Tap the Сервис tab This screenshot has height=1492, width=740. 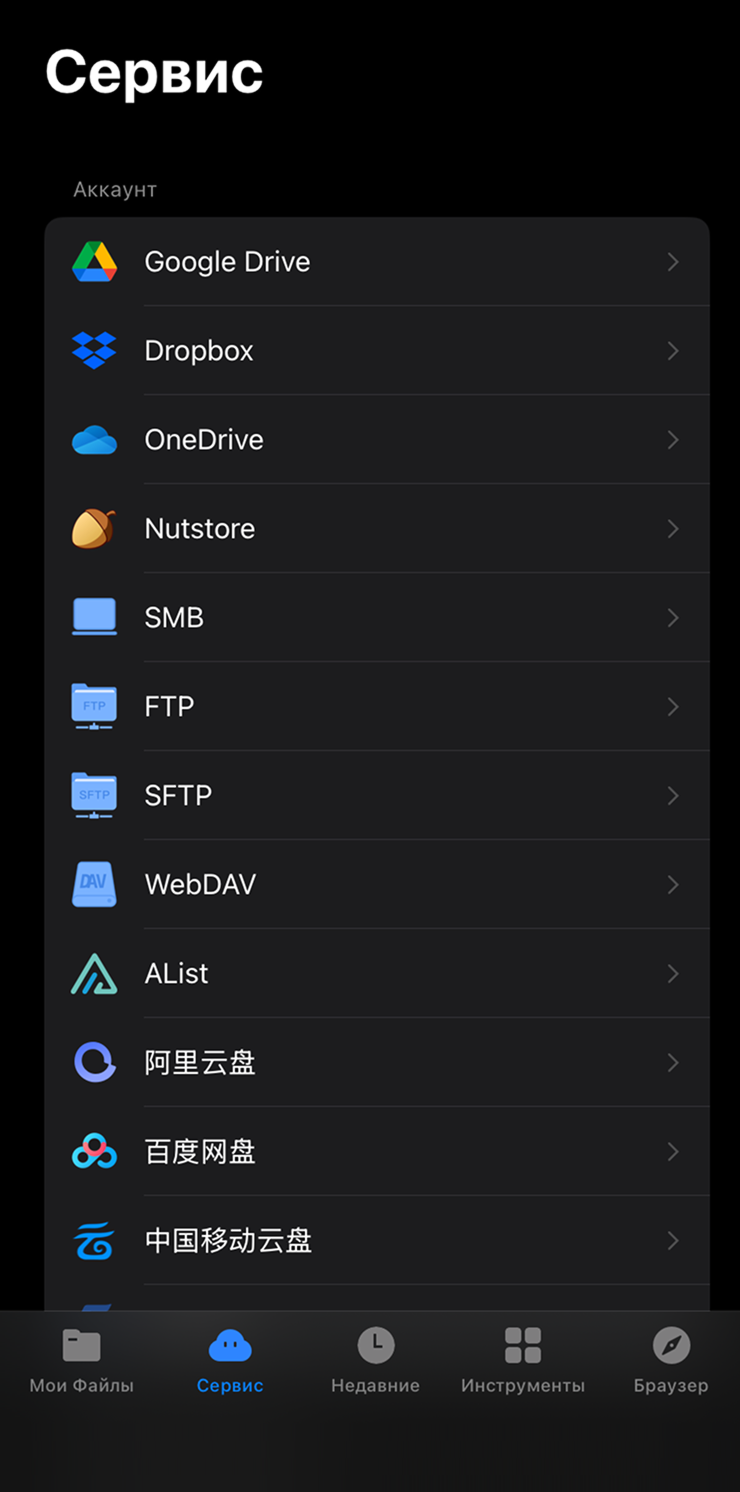coord(230,1360)
